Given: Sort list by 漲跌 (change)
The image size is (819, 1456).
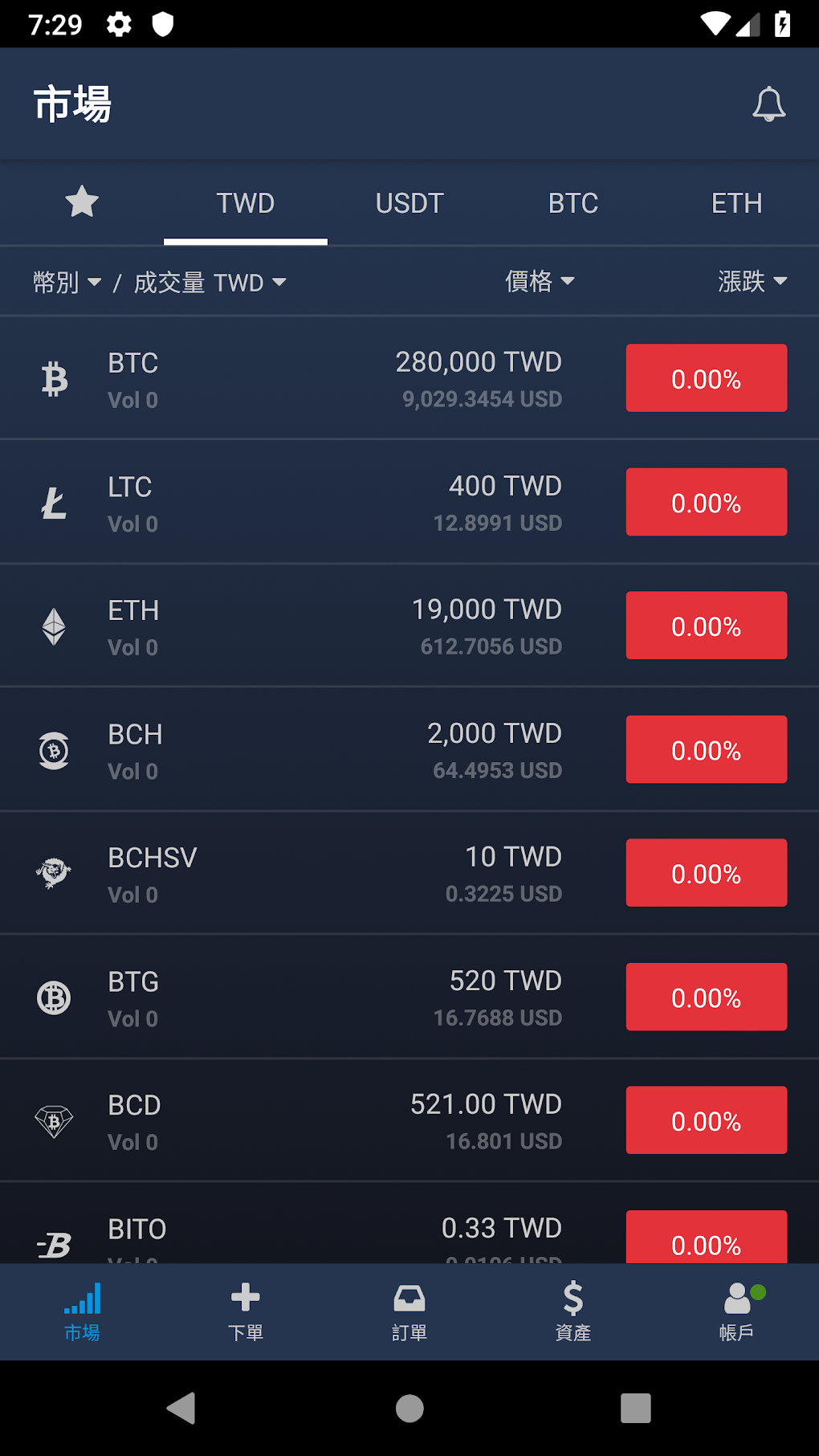Looking at the screenshot, I should coord(752,281).
